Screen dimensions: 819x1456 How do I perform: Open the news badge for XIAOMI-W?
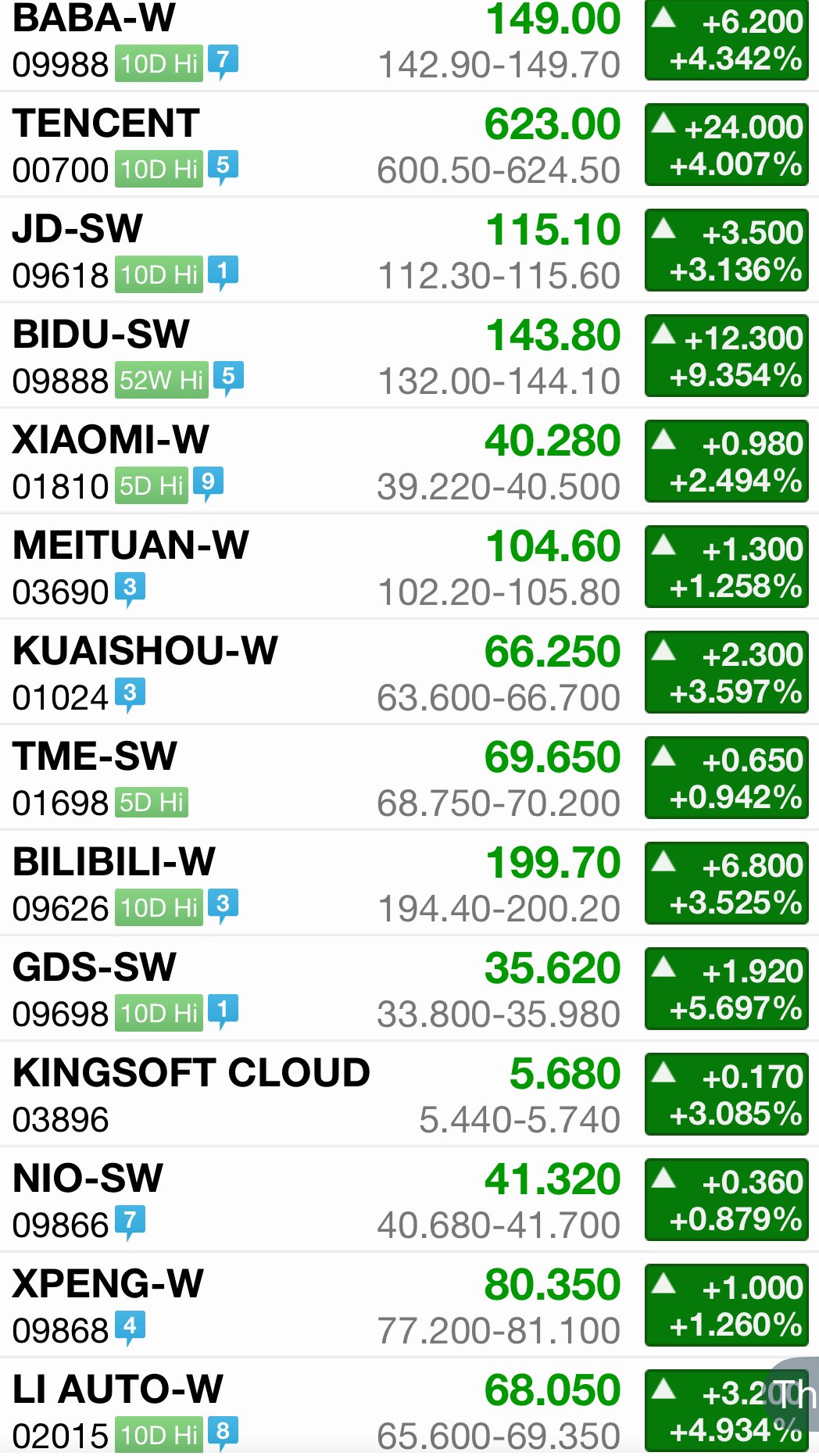coord(208,484)
